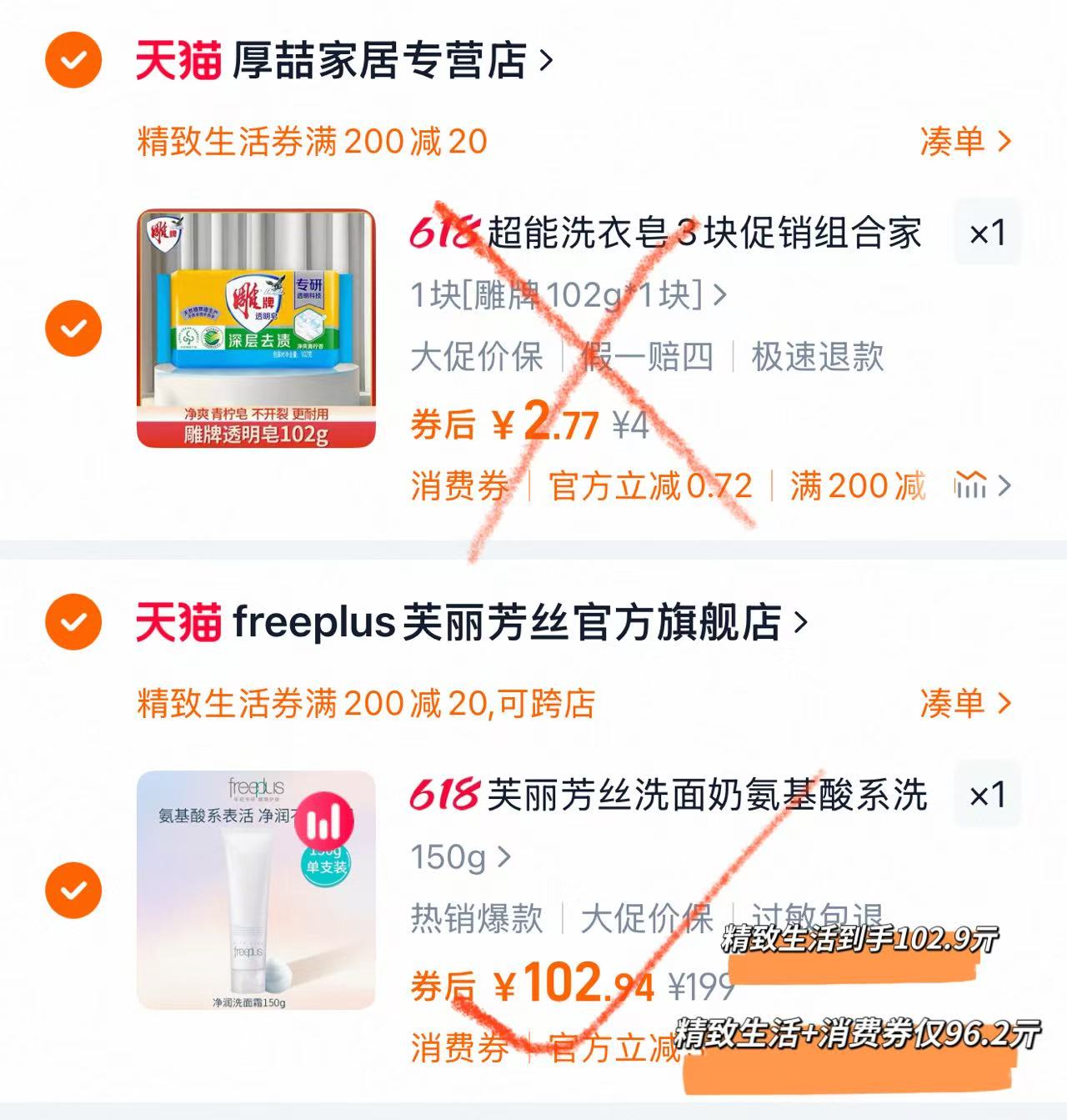Screen dimensions: 1067x1120
Task: Open the 厚喆家居专营店 store page
Action: click(379, 61)
